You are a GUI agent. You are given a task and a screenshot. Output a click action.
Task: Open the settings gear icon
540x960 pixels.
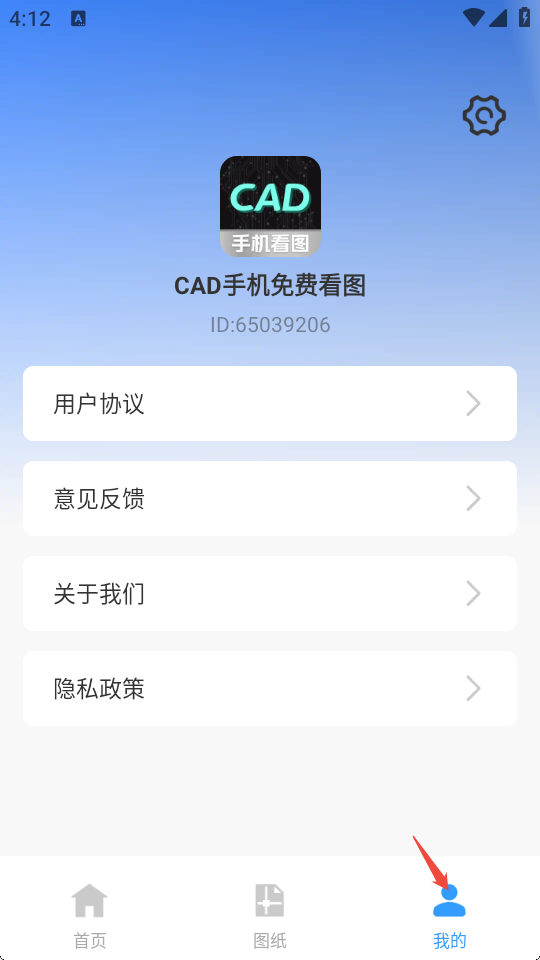(x=484, y=115)
